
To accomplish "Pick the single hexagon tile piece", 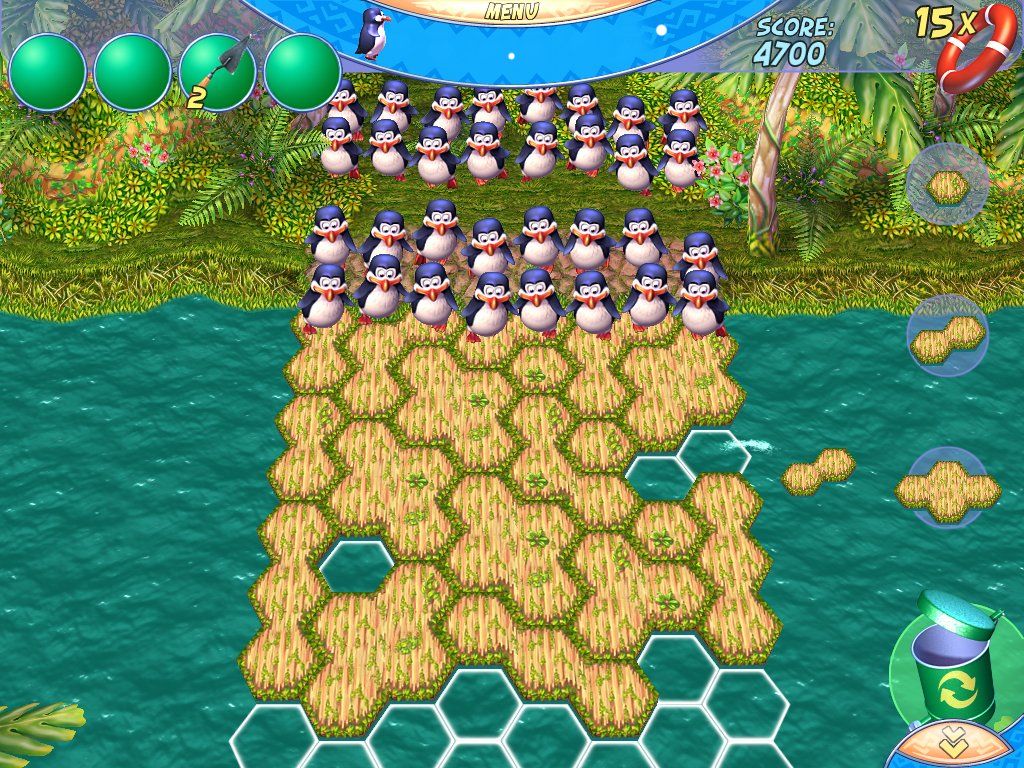I will [x=947, y=185].
